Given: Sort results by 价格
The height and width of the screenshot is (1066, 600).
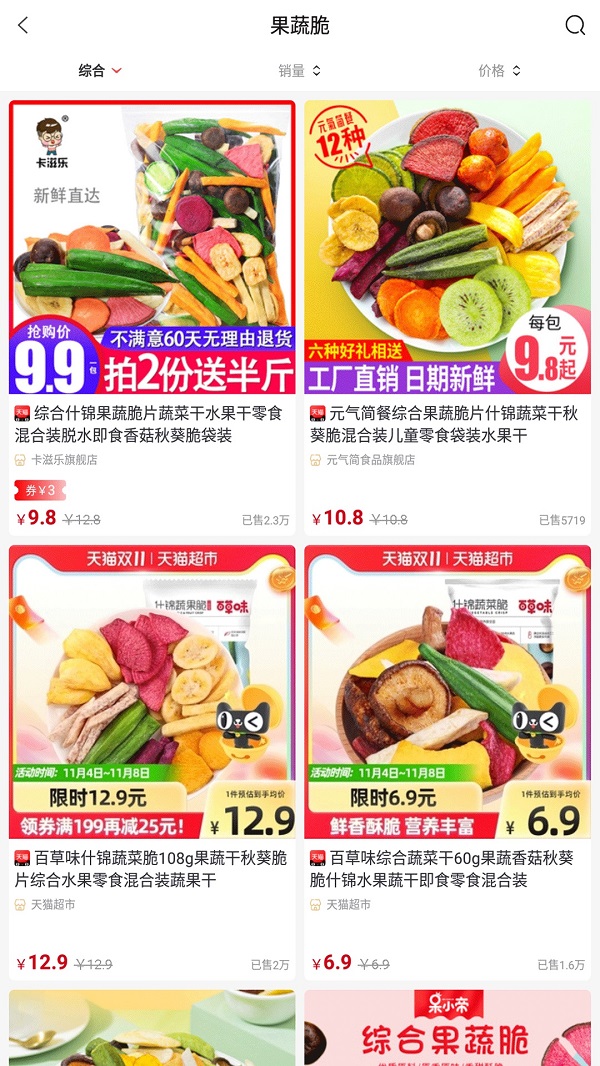Looking at the screenshot, I should 499,71.
